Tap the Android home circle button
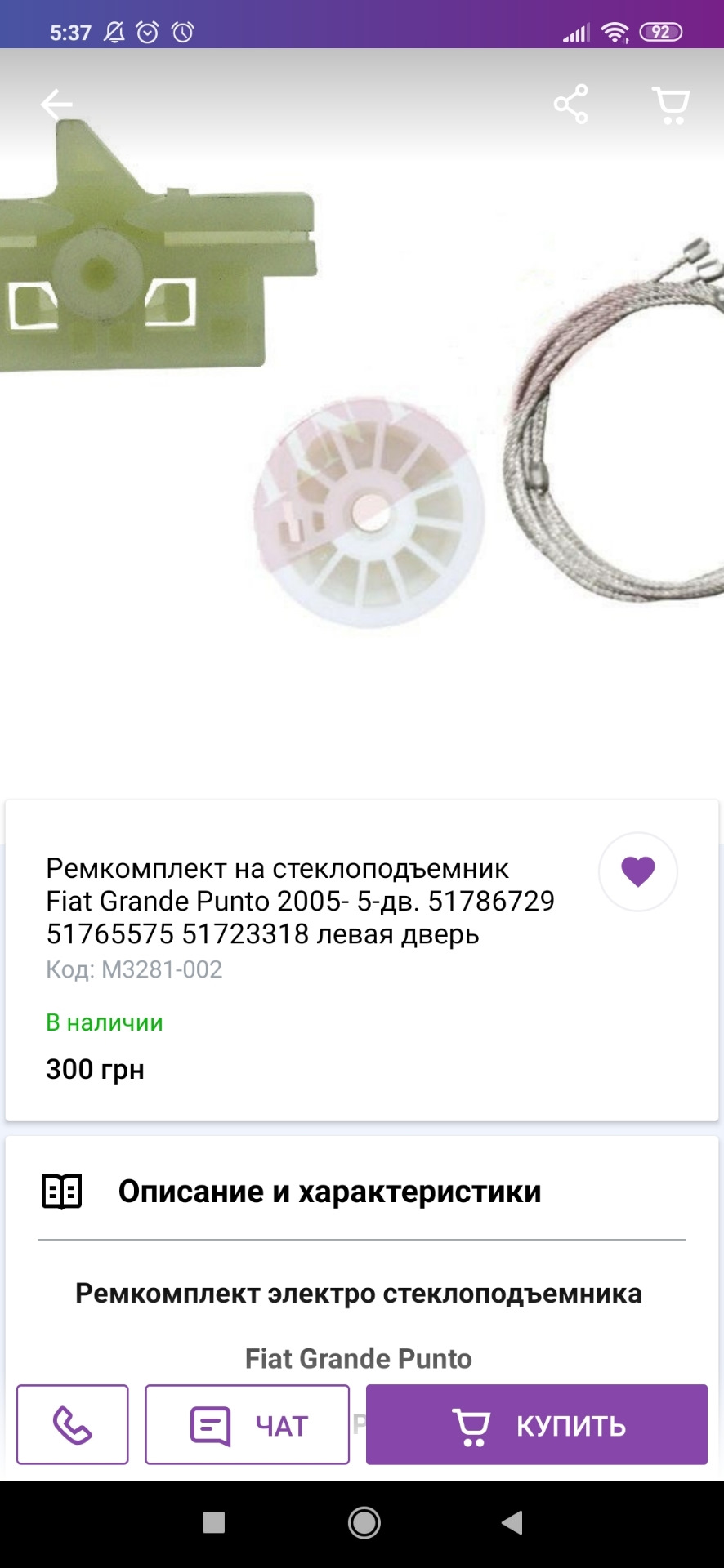 click(x=362, y=1524)
